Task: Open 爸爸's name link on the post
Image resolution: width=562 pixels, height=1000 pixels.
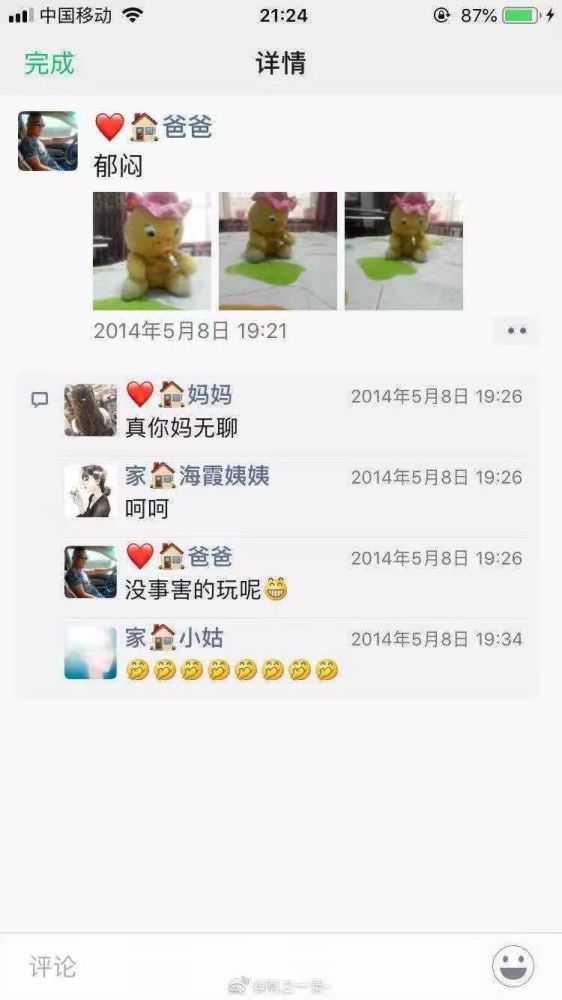Action: (x=154, y=127)
